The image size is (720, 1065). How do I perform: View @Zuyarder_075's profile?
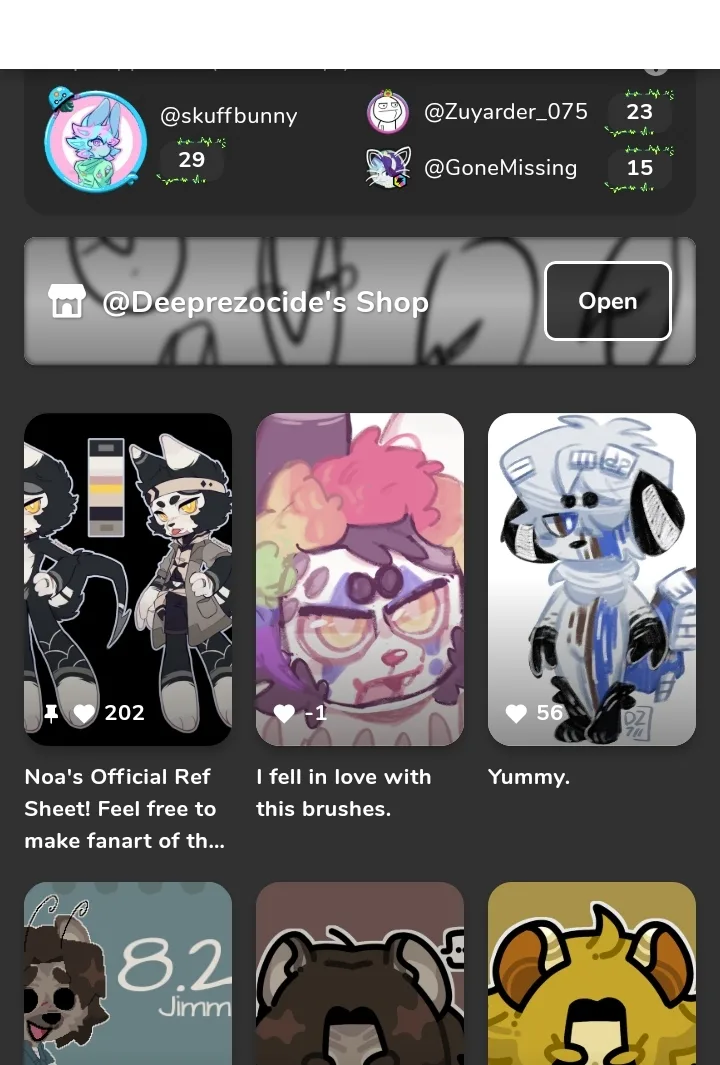[505, 112]
